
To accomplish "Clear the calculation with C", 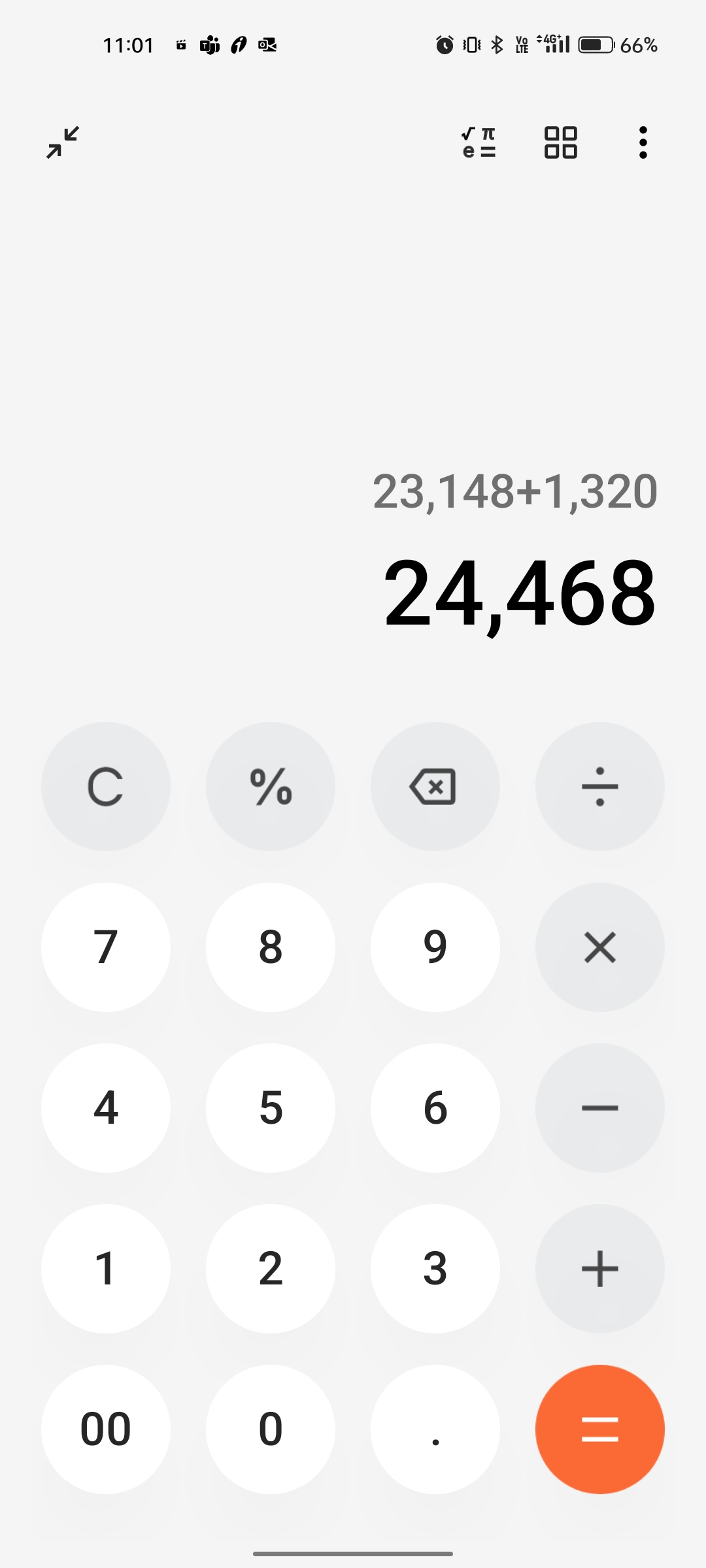I will pyautogui.click(x=106, y=787).
